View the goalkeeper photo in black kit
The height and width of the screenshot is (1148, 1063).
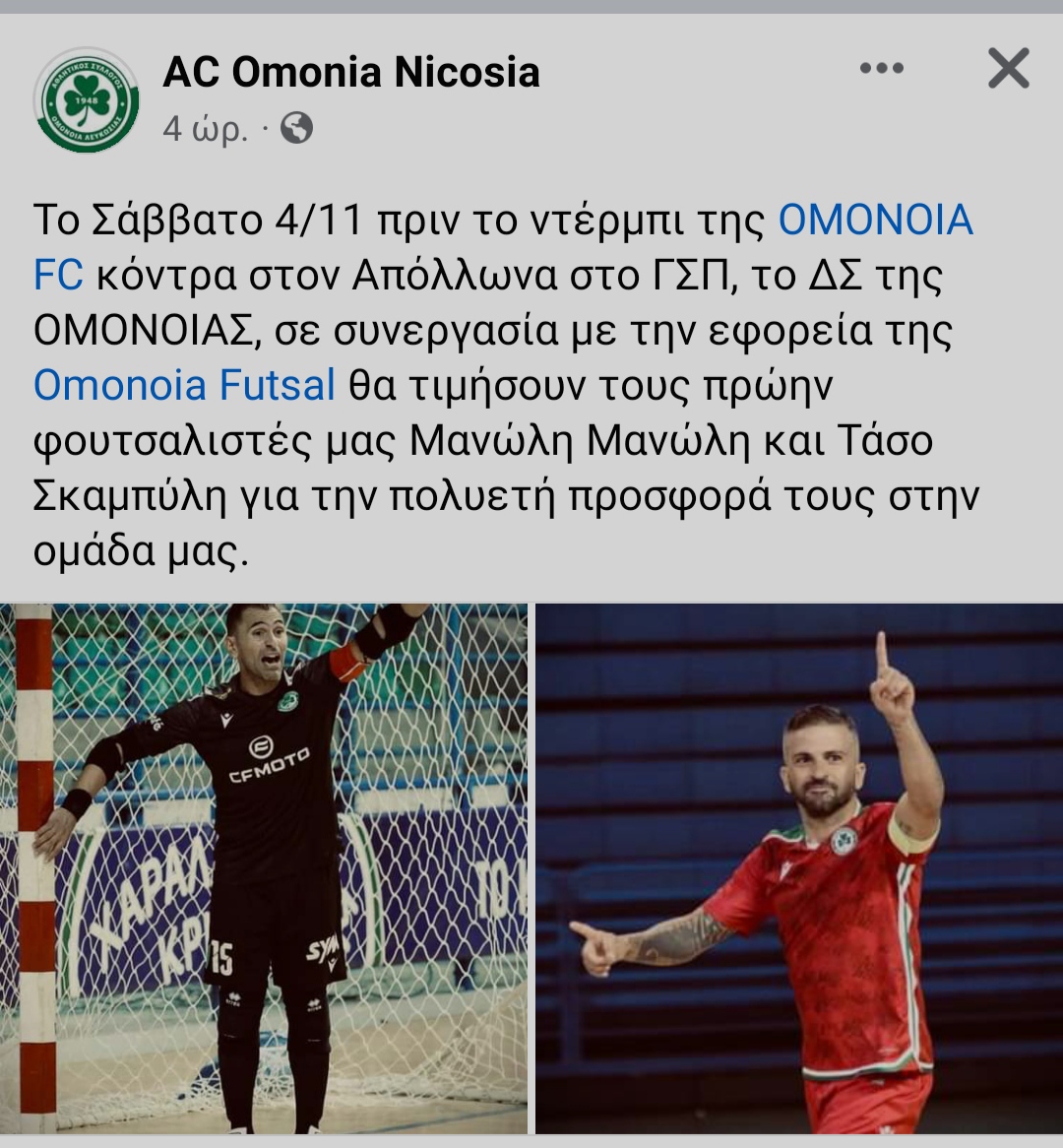(x=264, y=868)
